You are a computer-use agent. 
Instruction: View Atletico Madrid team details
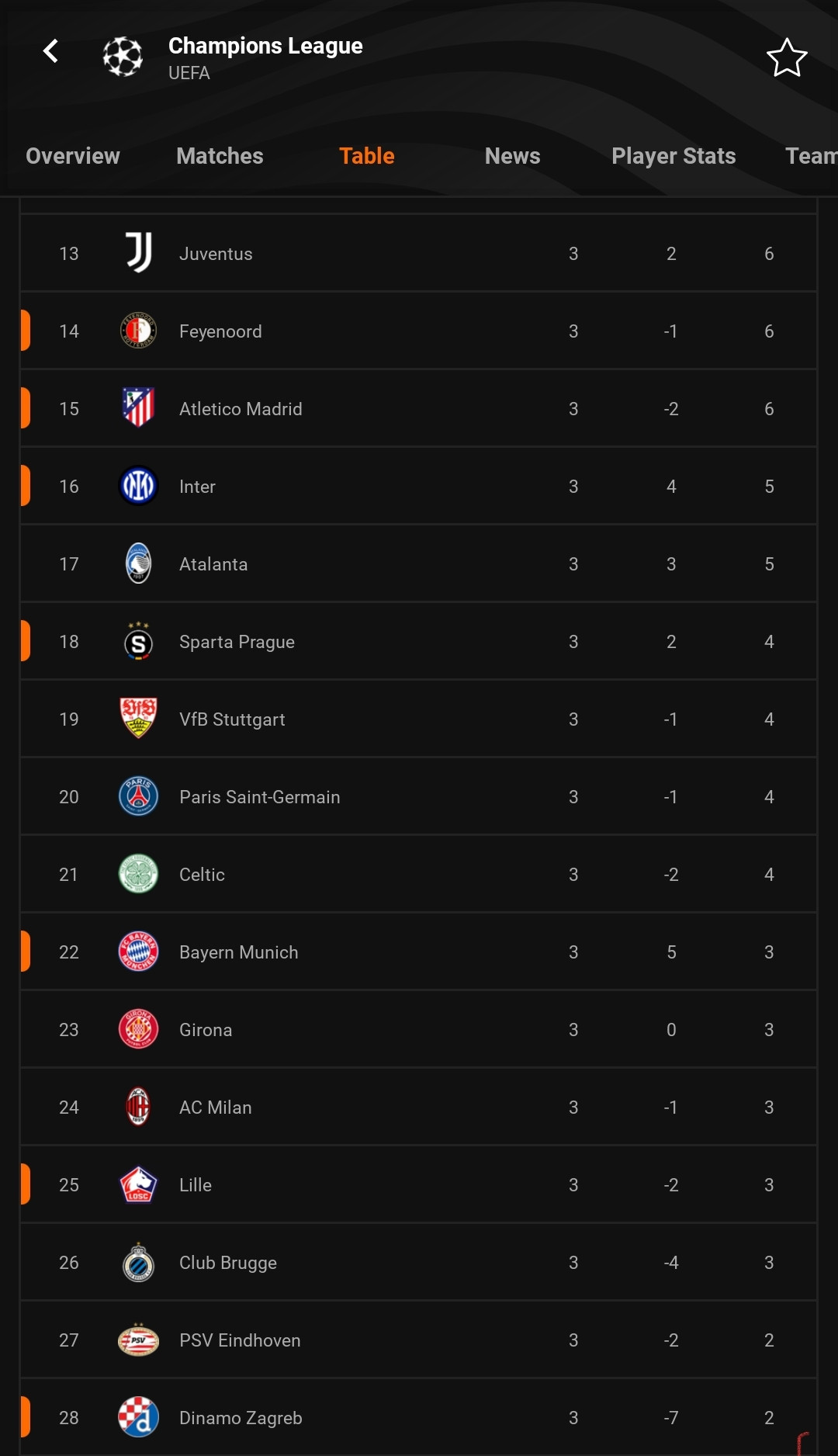[x=418, y=409]
